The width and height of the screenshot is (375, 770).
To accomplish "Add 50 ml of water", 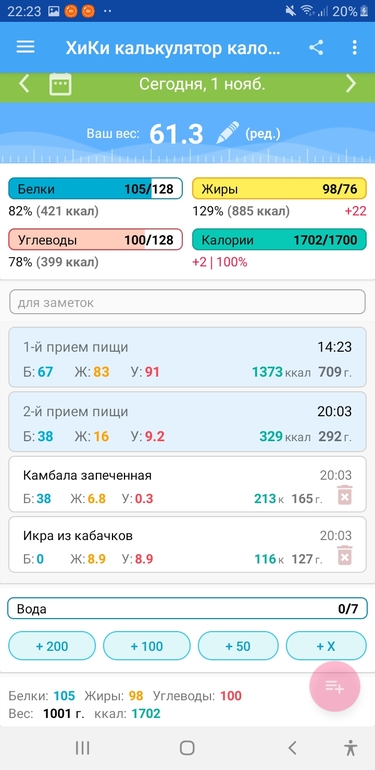I will [x=238, y=646].
